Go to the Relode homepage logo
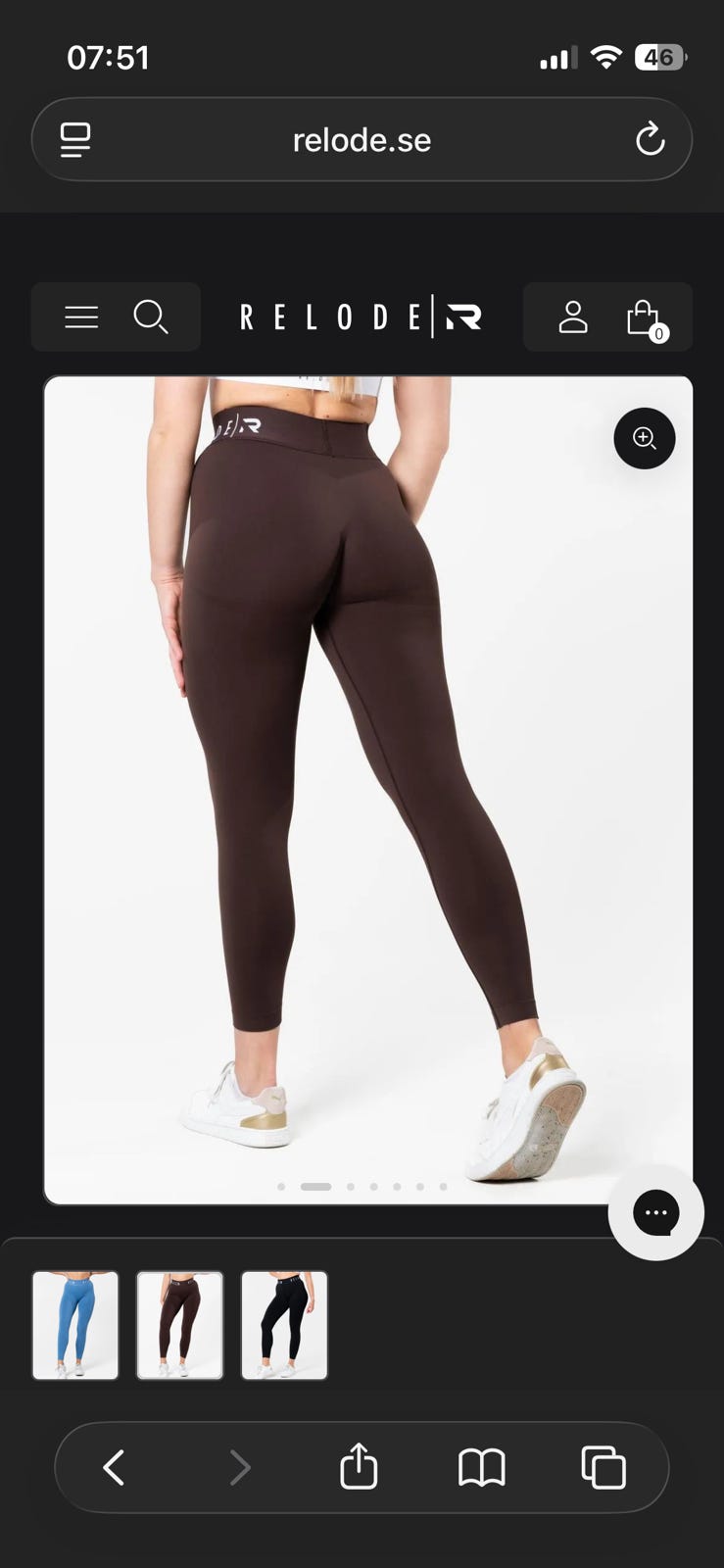 tap(362, 317)
